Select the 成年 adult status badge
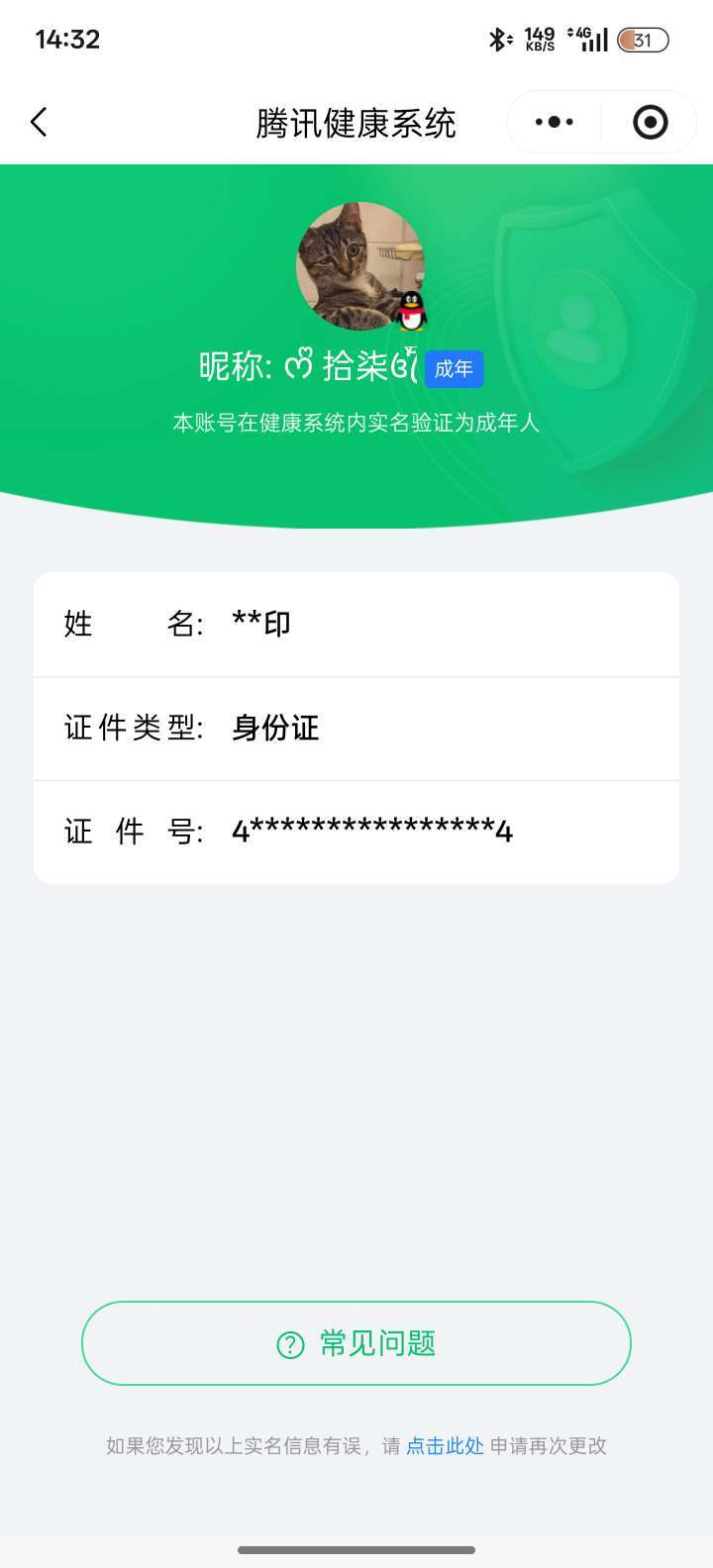Image resolution: width=713 pixels, height=1568 pixels. coord(453,368)
